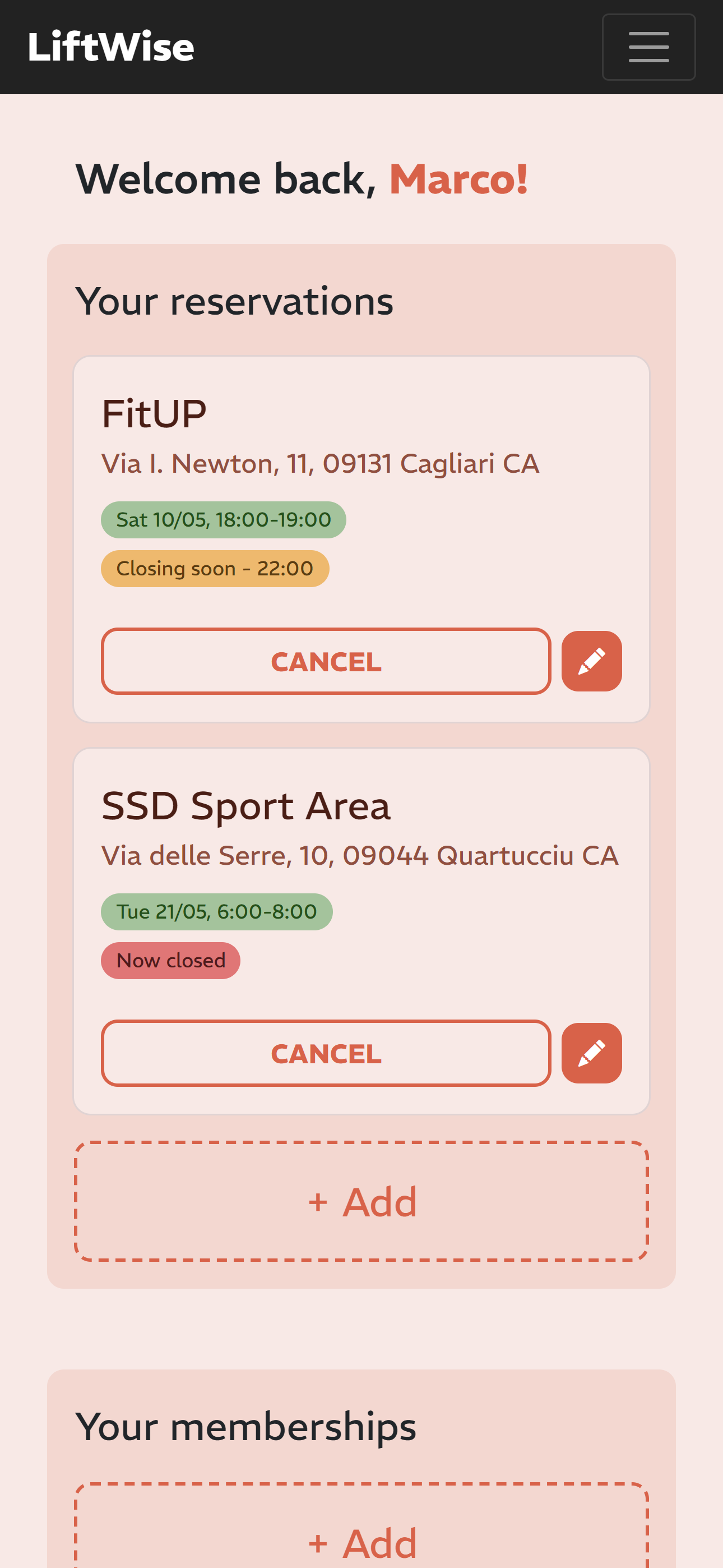Edit the SSD Sport Area reservation

coord(591,1053)
